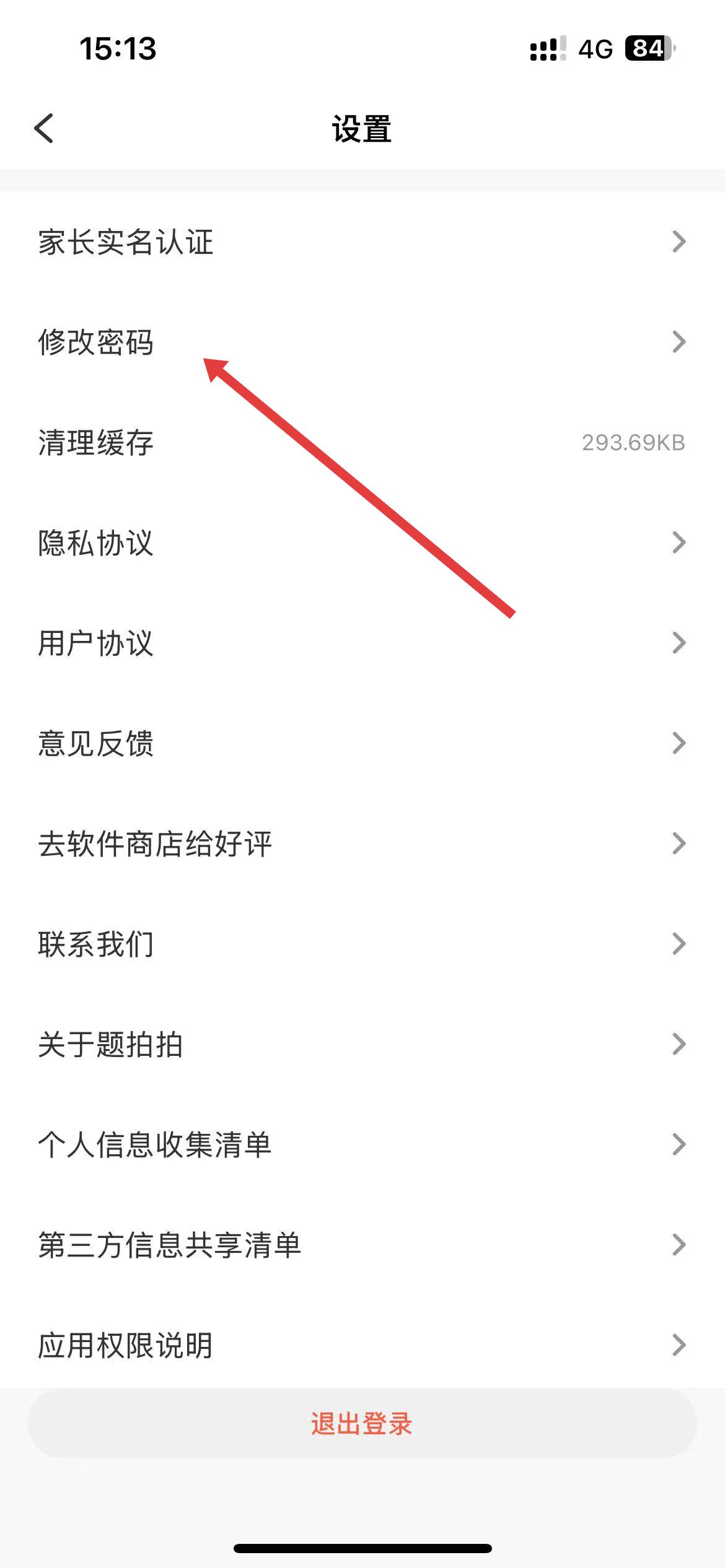Open 修改密码 to change password

96,342
